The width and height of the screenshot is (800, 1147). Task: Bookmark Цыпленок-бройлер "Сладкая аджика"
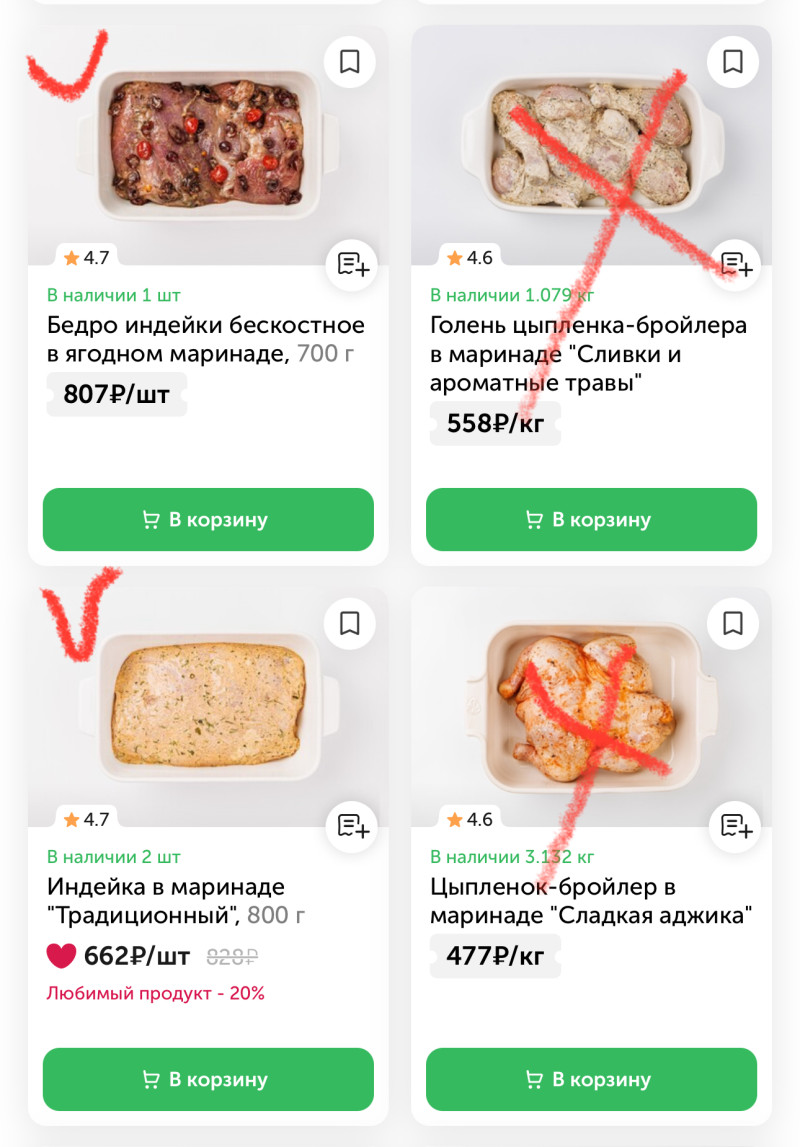(x=733, y=624)
